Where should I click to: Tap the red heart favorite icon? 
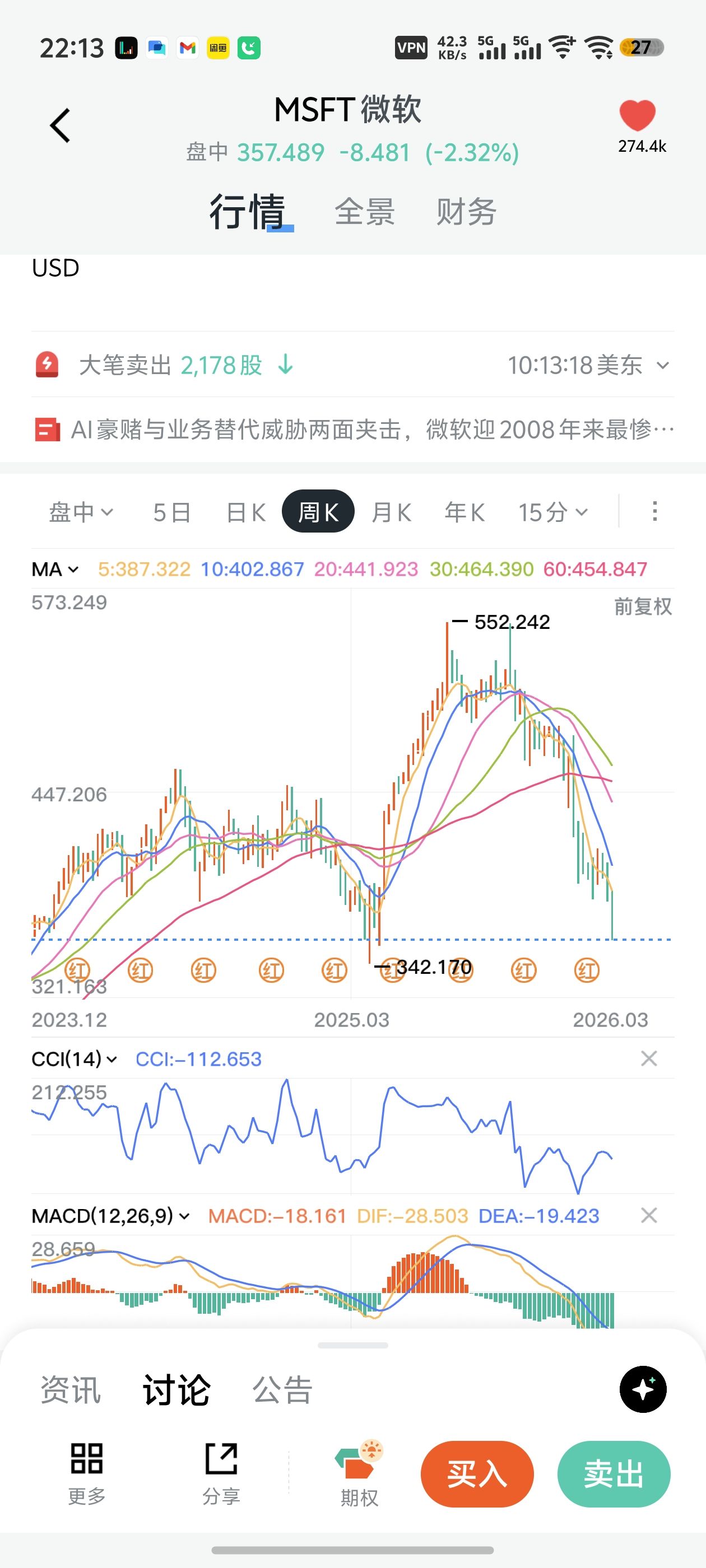click(637, 115)
